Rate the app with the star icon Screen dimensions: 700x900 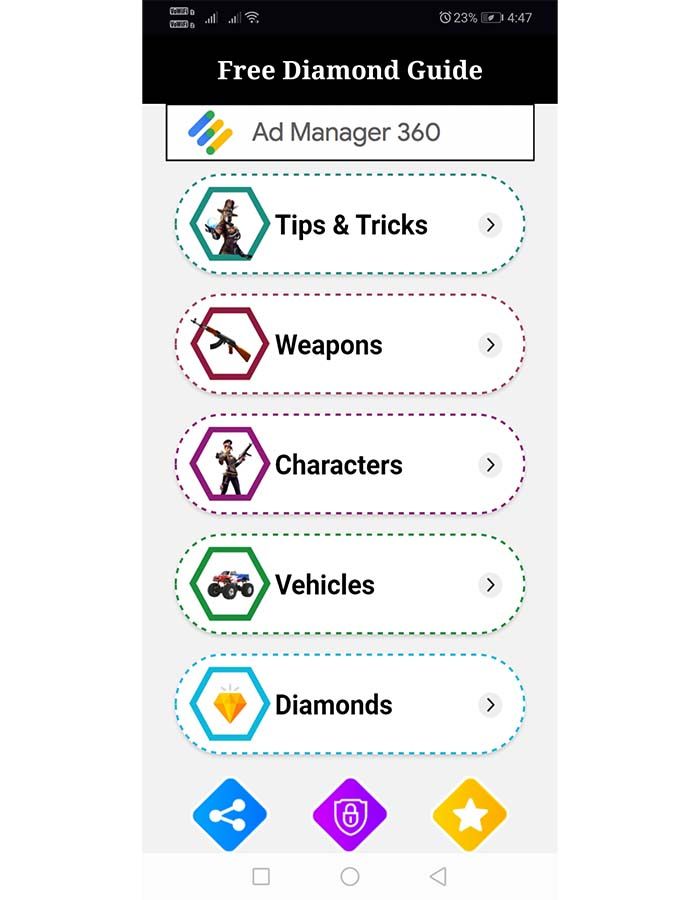[470, 816]
